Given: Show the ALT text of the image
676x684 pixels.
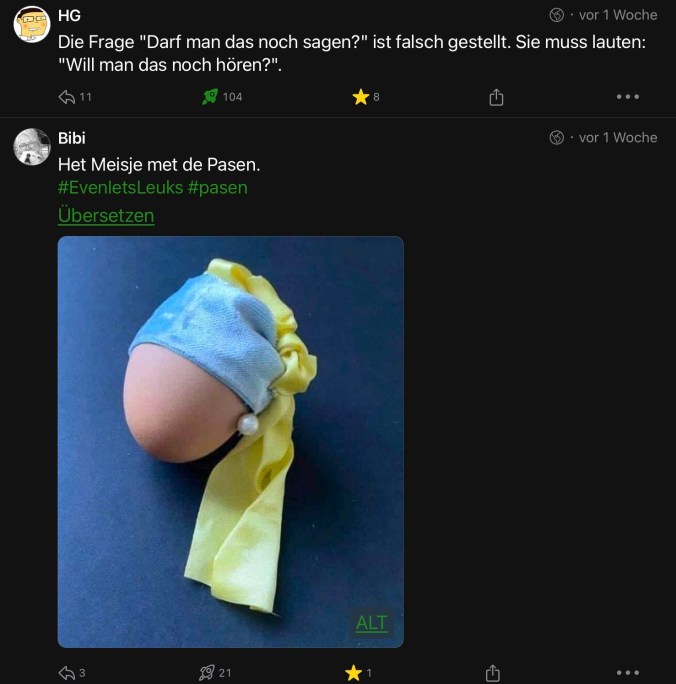Looking at the screenshot, I should click(371, 623).
